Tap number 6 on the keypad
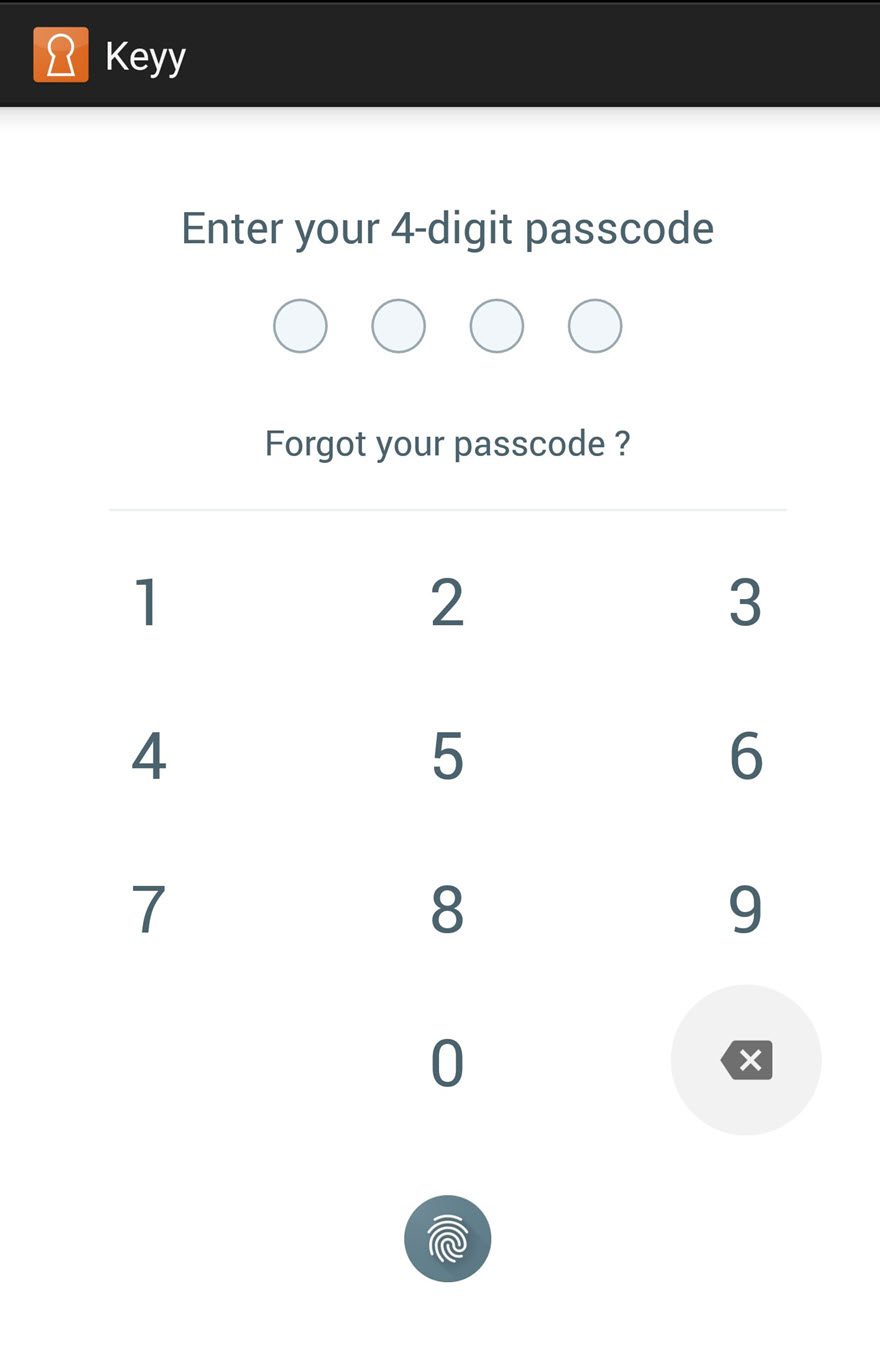 (x=745, y=755)
